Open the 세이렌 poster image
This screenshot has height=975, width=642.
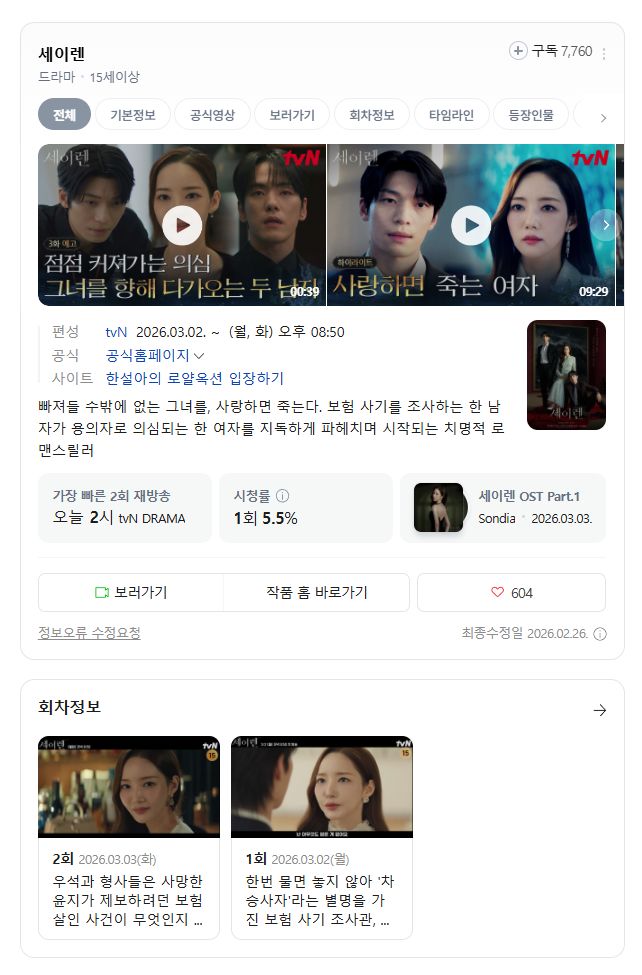pyautogui.click(x=566, y=375)
